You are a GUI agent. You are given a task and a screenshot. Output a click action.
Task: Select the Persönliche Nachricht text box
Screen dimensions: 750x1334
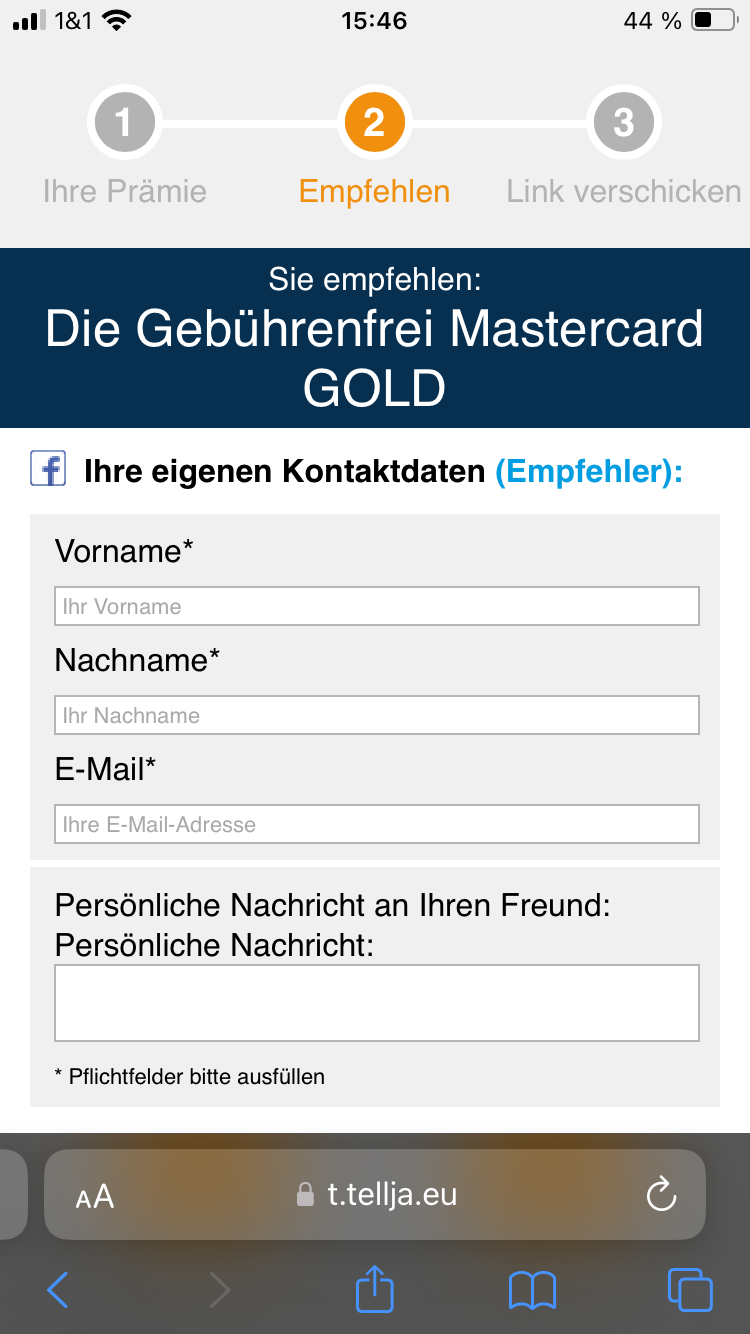[376, 1003]
